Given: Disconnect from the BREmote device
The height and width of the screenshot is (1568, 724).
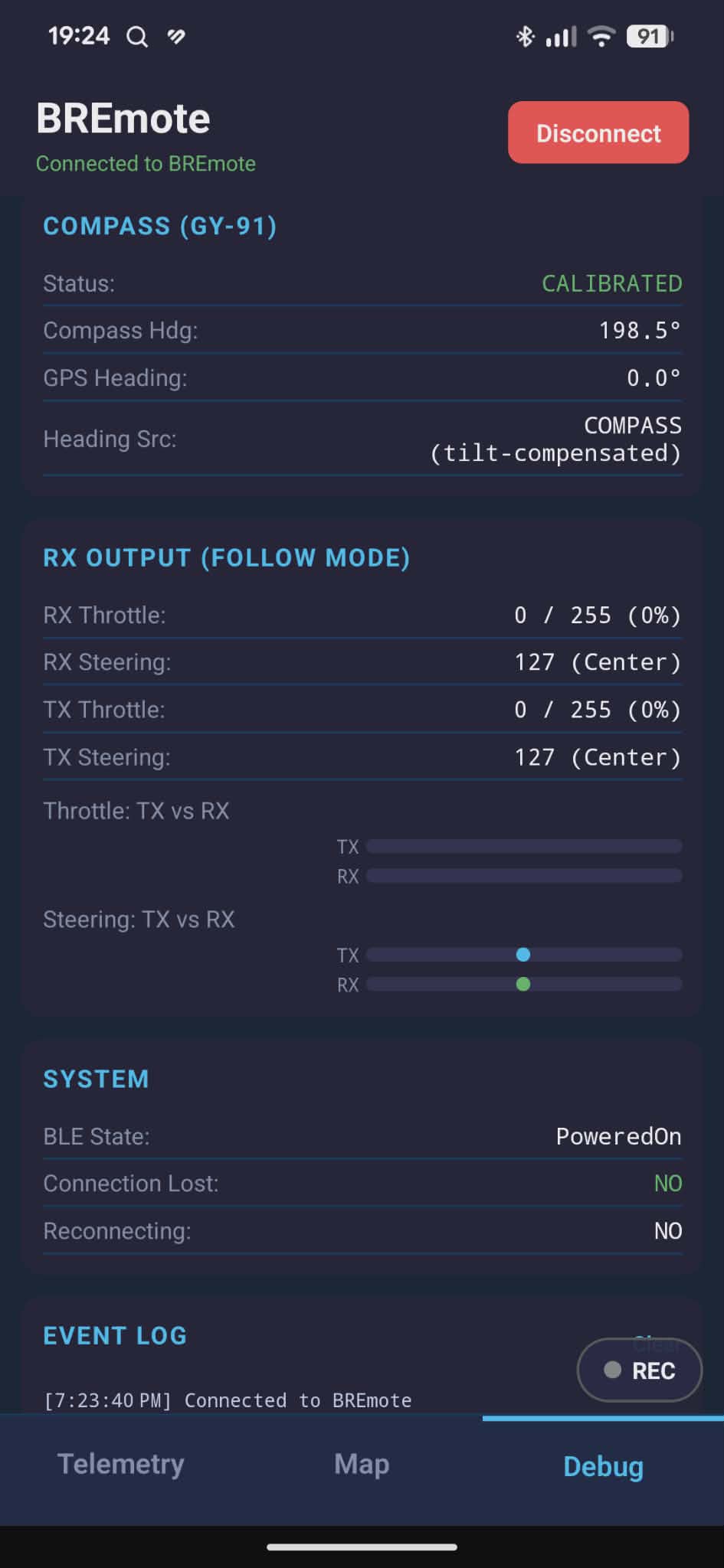Looking at the screenshot, I should pyautogui.click(x=598, y=132).
